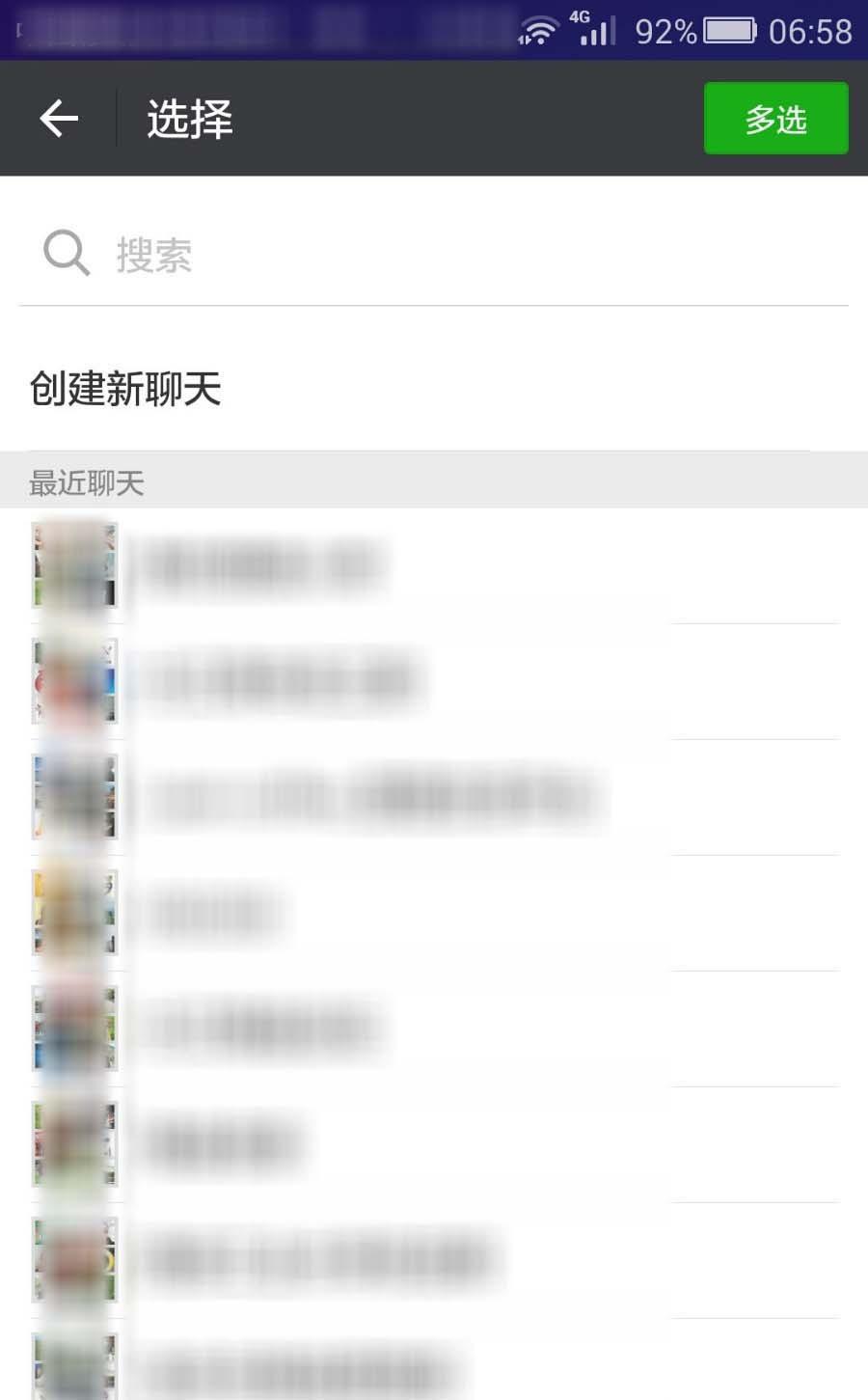Tap the back arrow to return
868x1400 pixels.
pyautogui.click(x=58, y=118)
